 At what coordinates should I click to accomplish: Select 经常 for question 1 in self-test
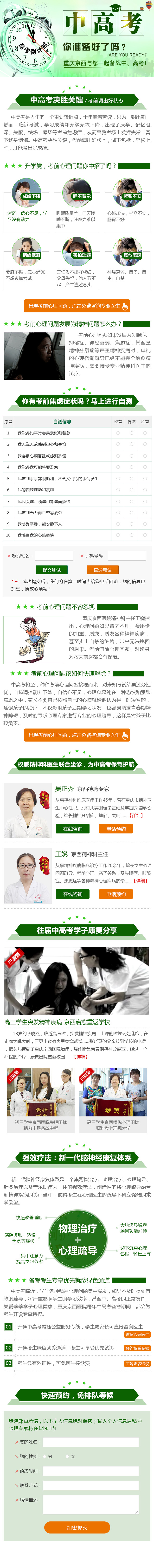pos(118,433)
